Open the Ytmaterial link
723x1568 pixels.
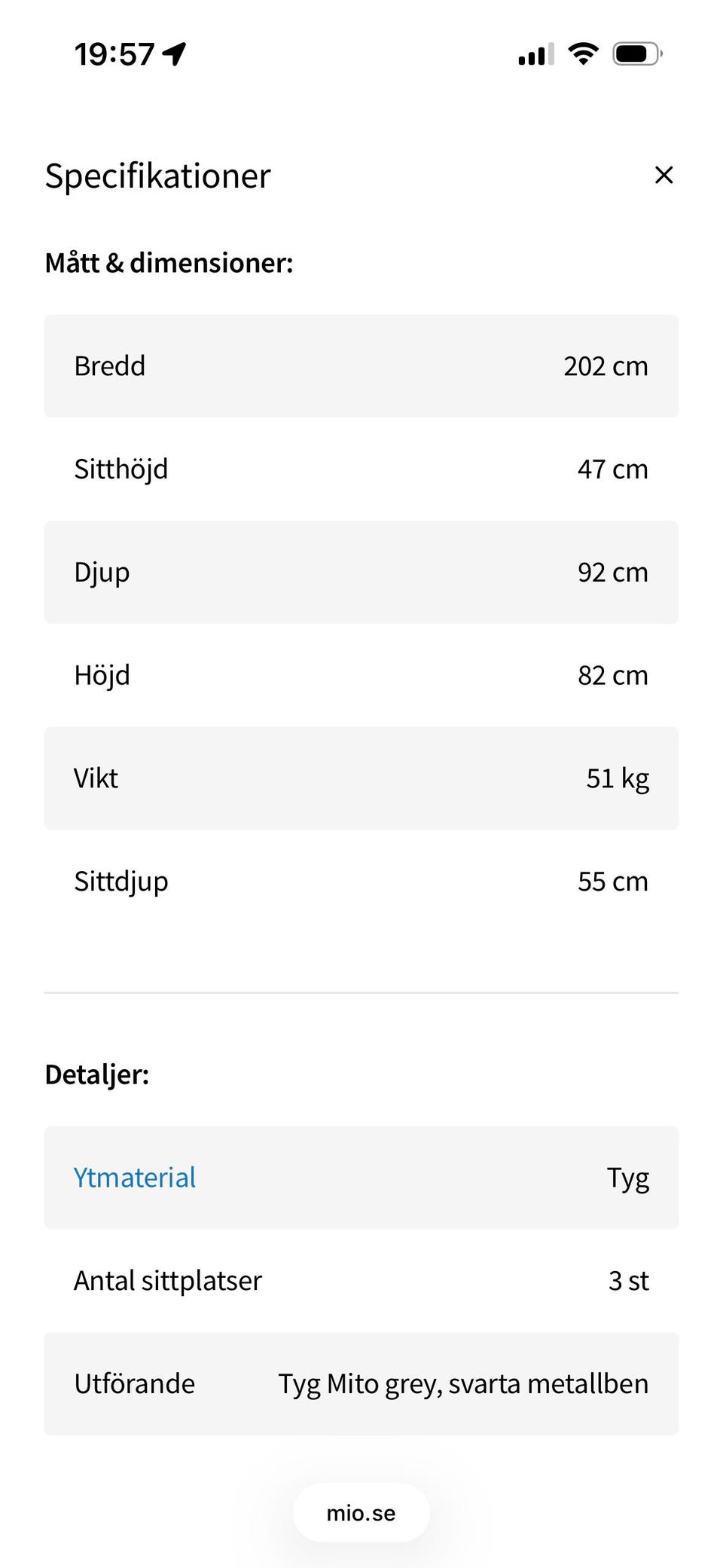(x=135, y=1178)
